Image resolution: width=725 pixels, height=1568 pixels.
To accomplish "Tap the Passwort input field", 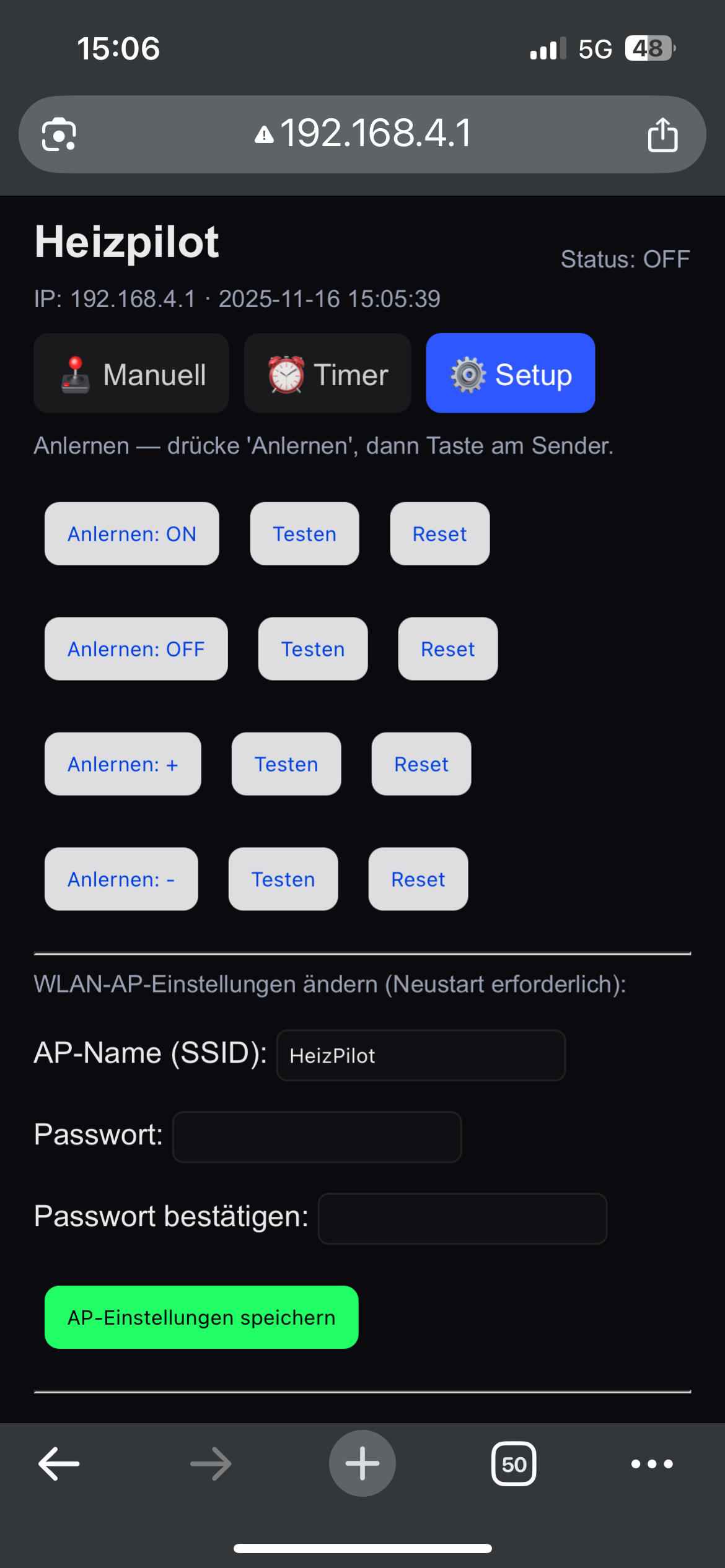I will (317, 1137).
